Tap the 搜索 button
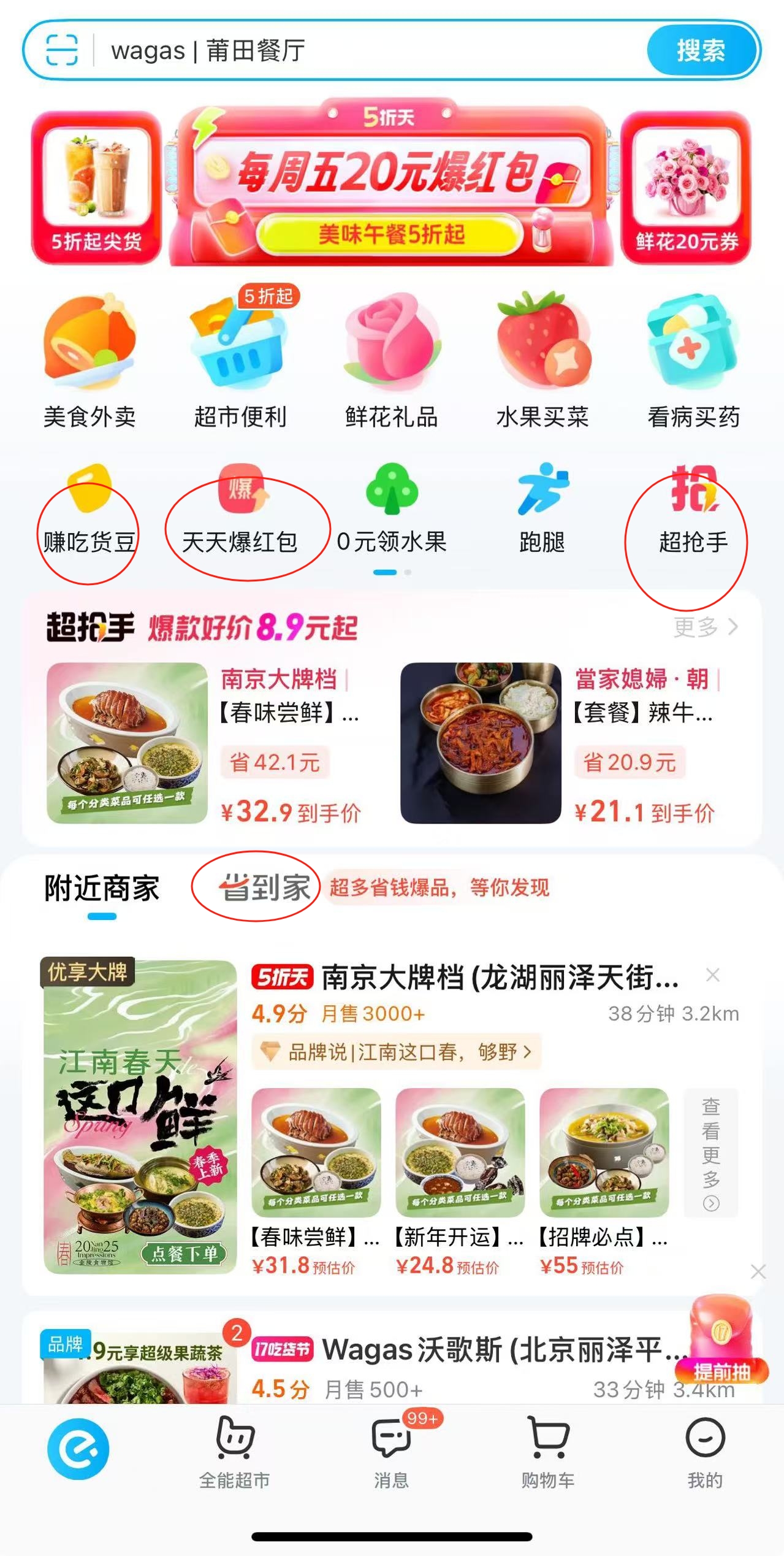This screenshot has height=1556, width=784. pos(701,50)
